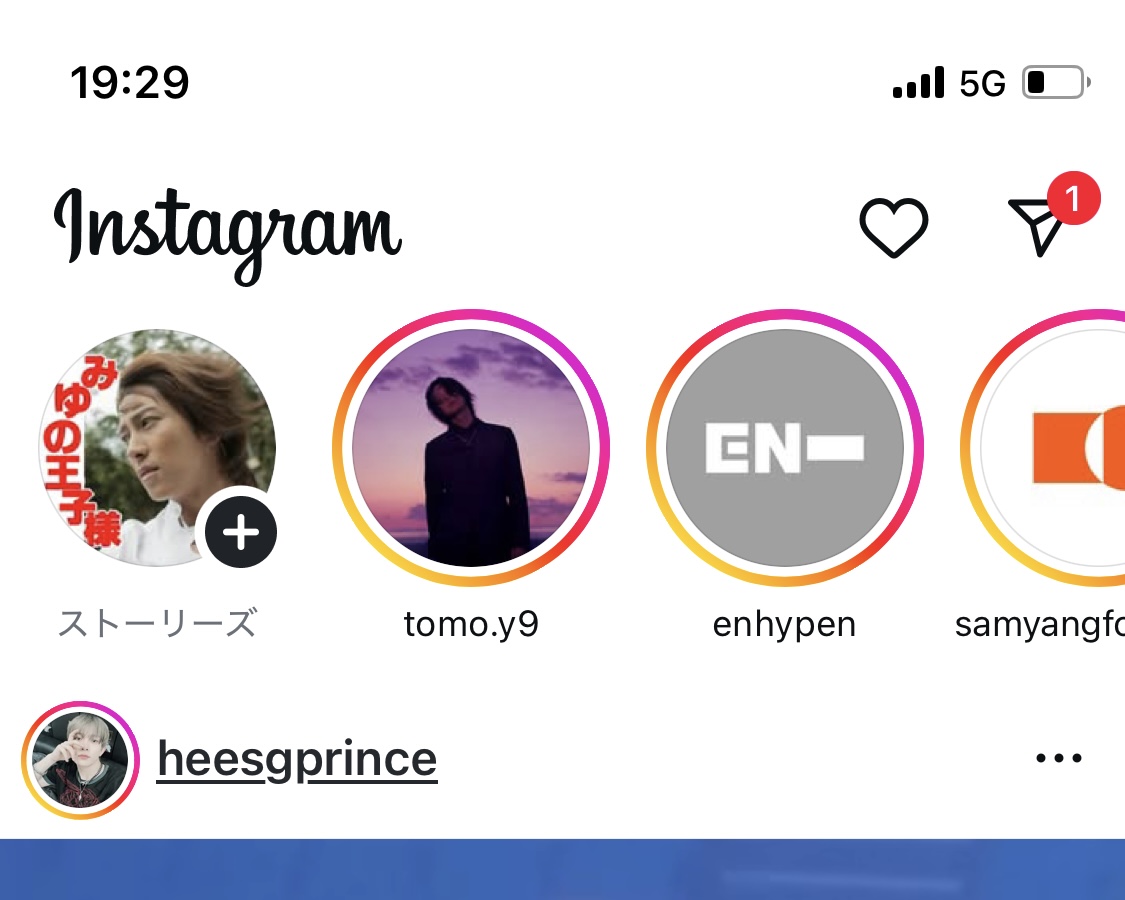
Task: View enhypen's story
Action: click(x=784, y=448)
